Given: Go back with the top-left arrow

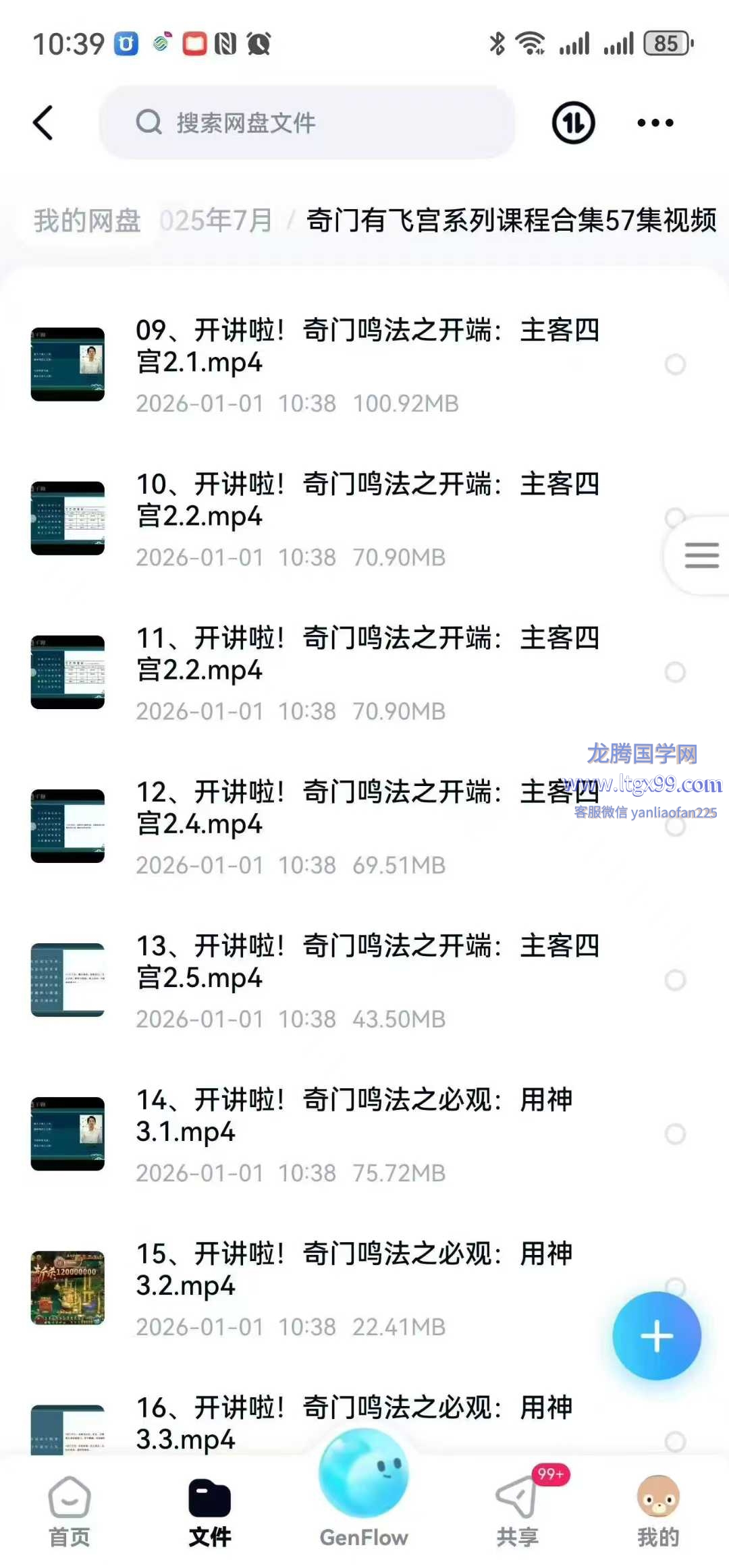Looking at the screenshot, I should 44,123.
